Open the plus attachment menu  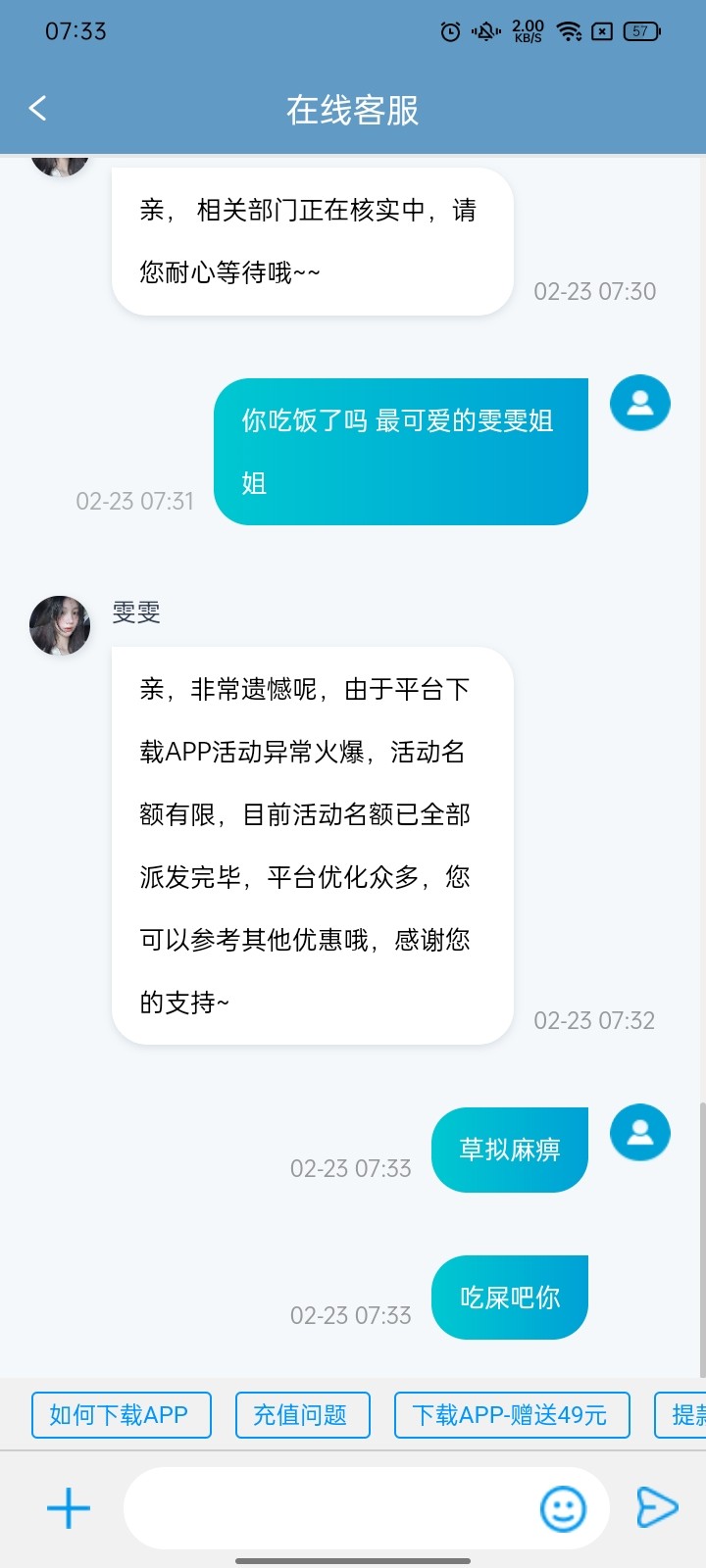(x=69, y=1507)
